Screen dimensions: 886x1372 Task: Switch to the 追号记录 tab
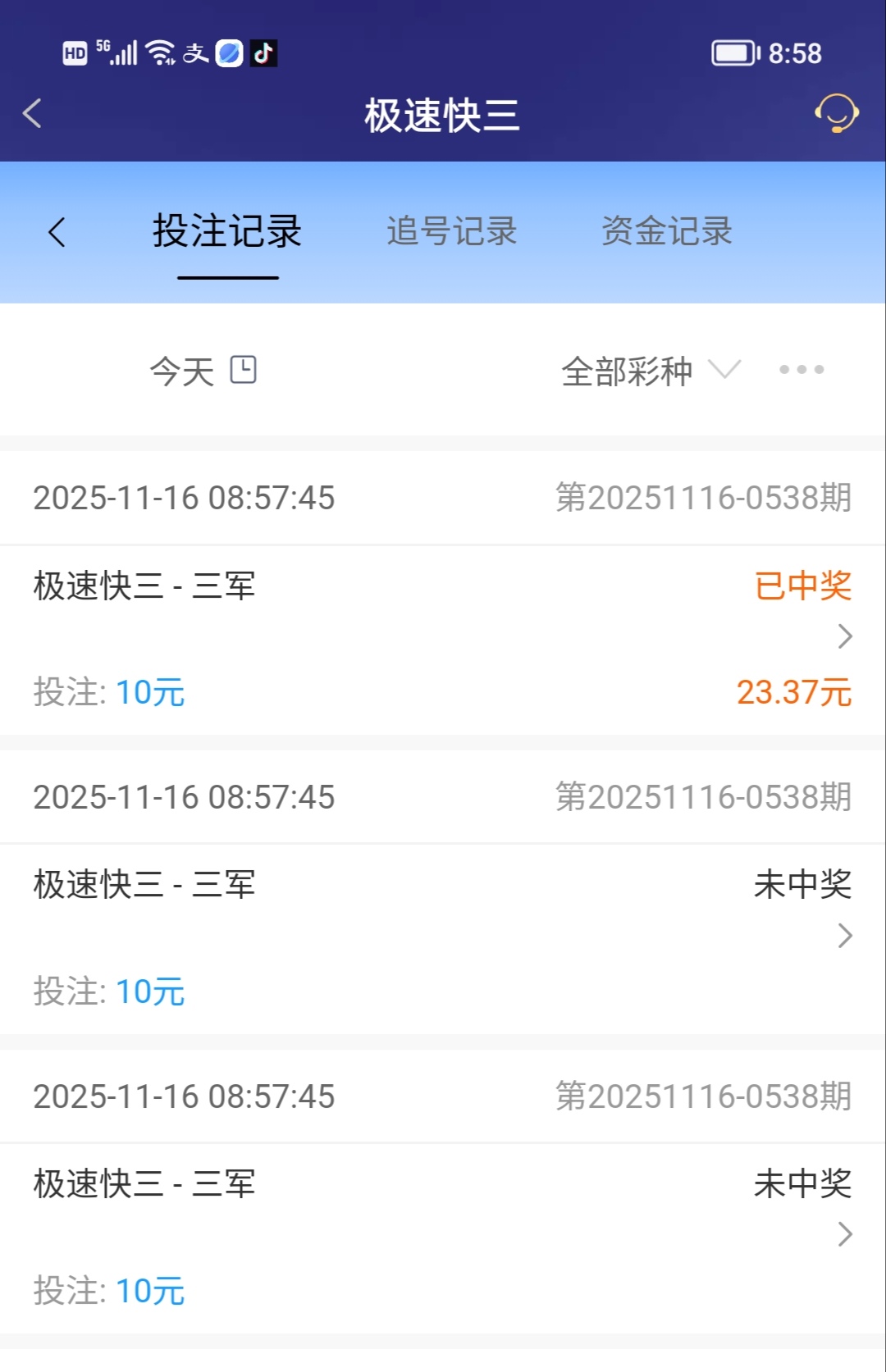(451, 231)
